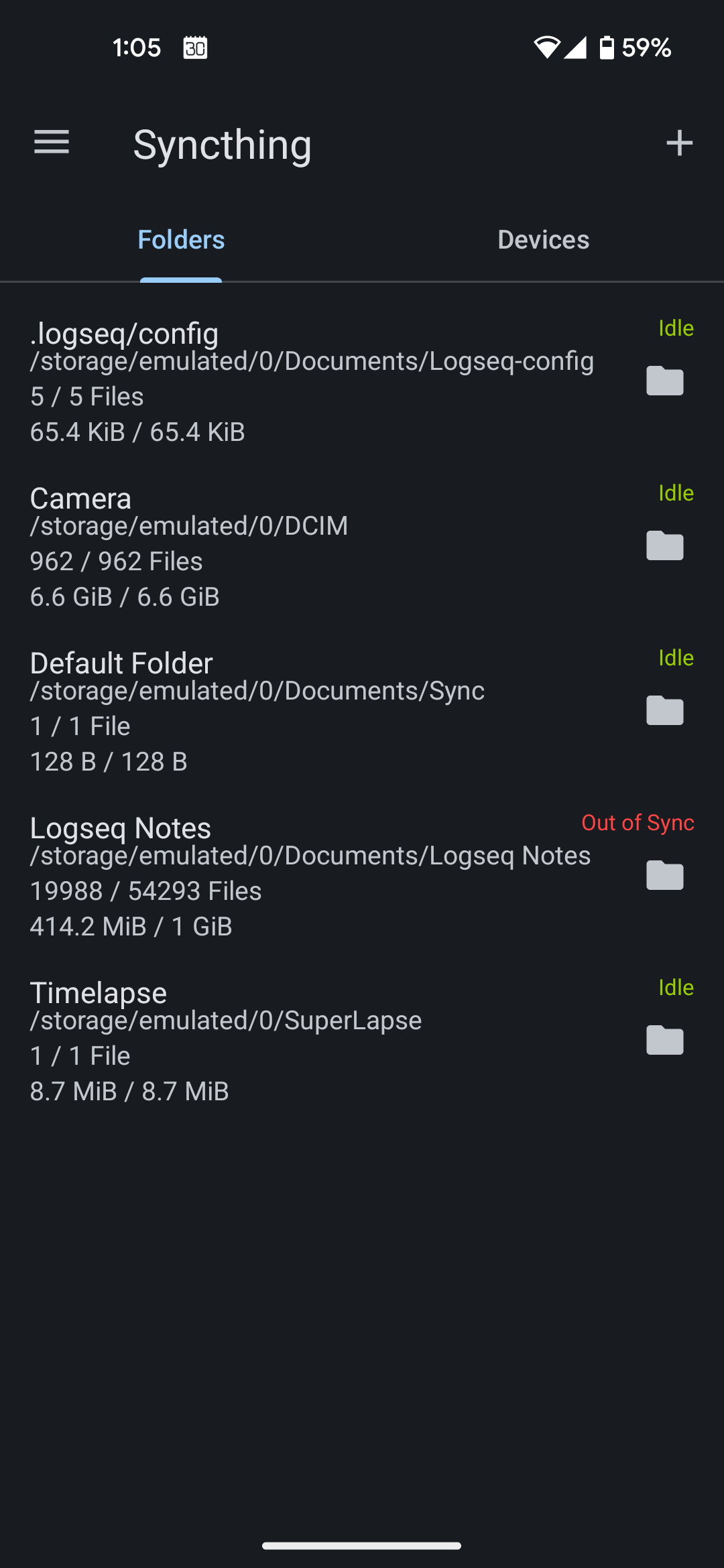
Task: Open the Camera folder entry
Action: pyautogui.click(x=362, y=546)
